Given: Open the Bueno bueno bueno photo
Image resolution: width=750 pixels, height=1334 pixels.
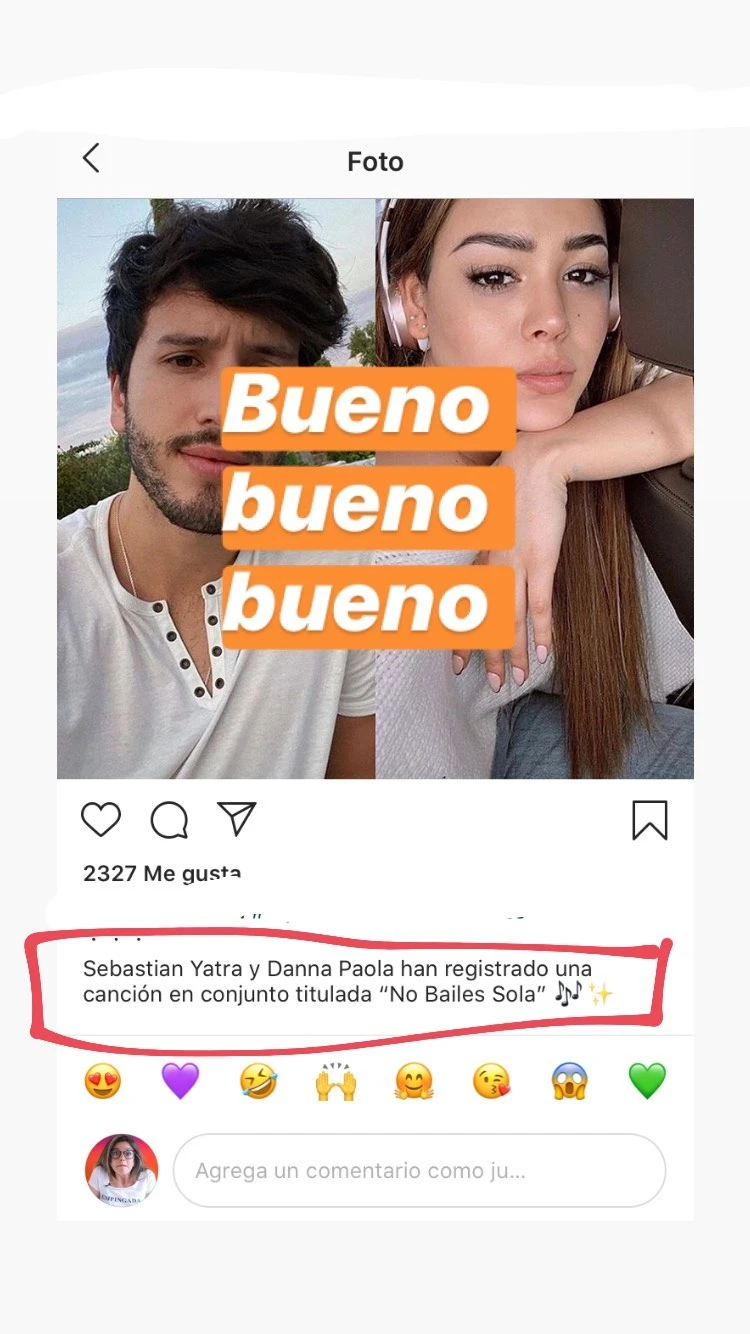Looking at the screenshot, I should point(375,488).
